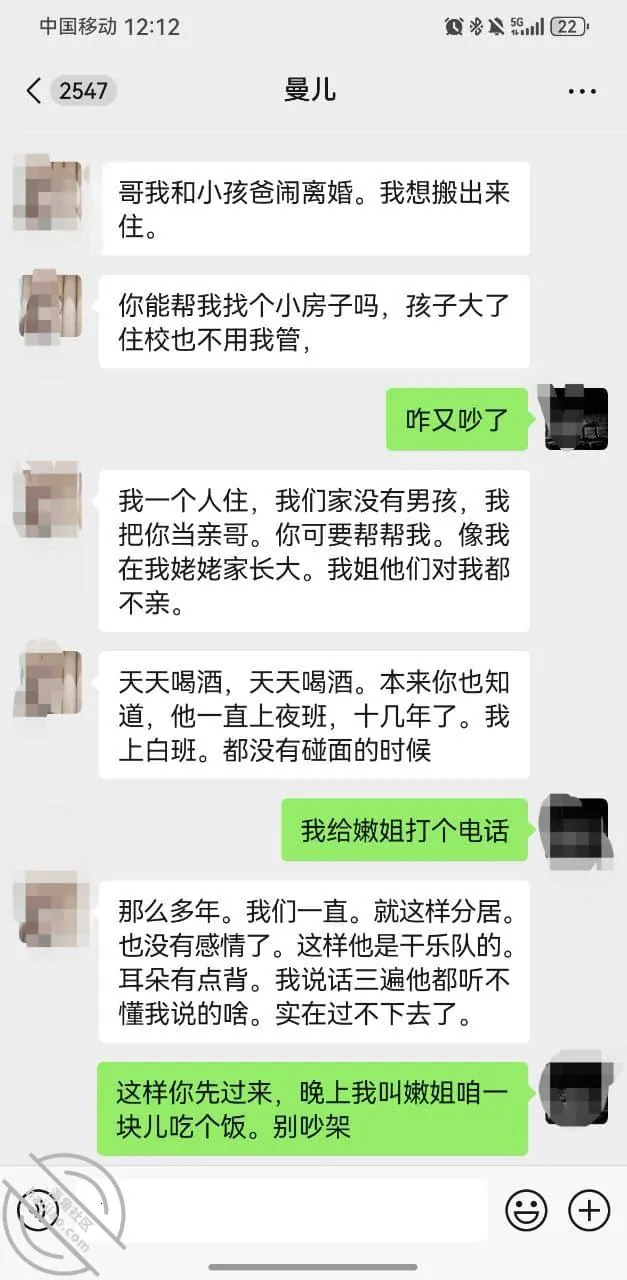Open the chat overflow menu with three dots

[x=581, y=91]
